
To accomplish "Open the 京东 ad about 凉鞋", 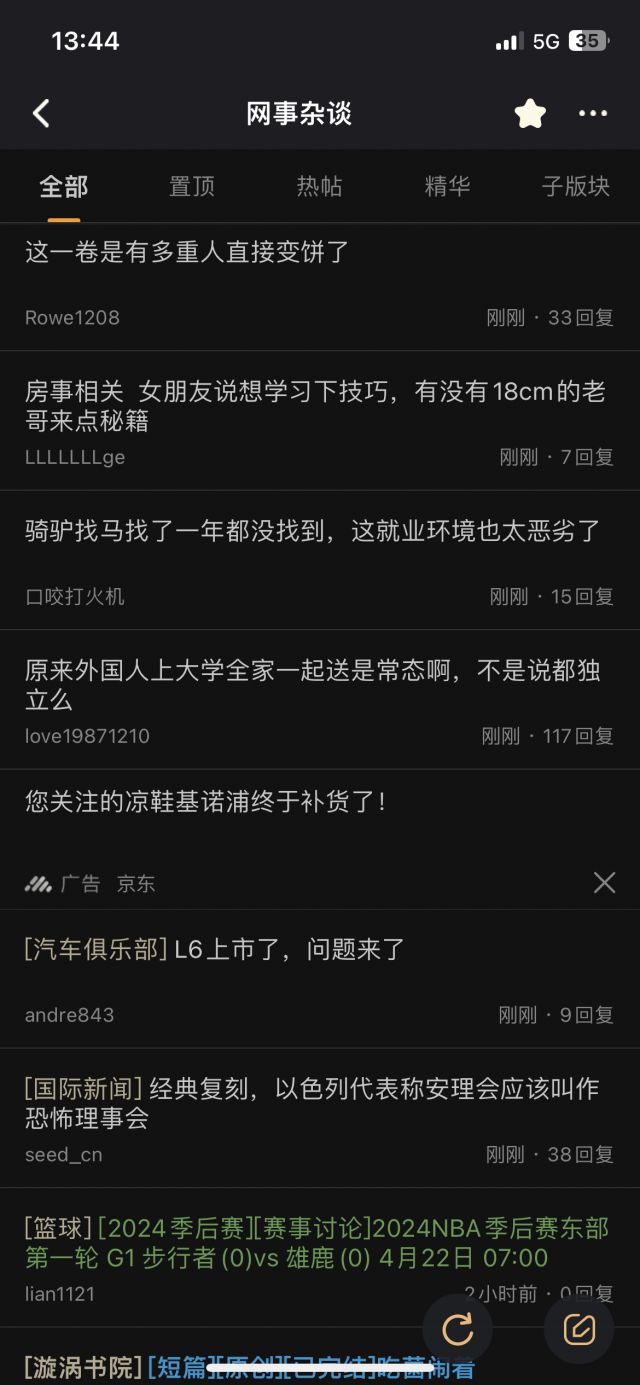I will [x=320, y=840].
